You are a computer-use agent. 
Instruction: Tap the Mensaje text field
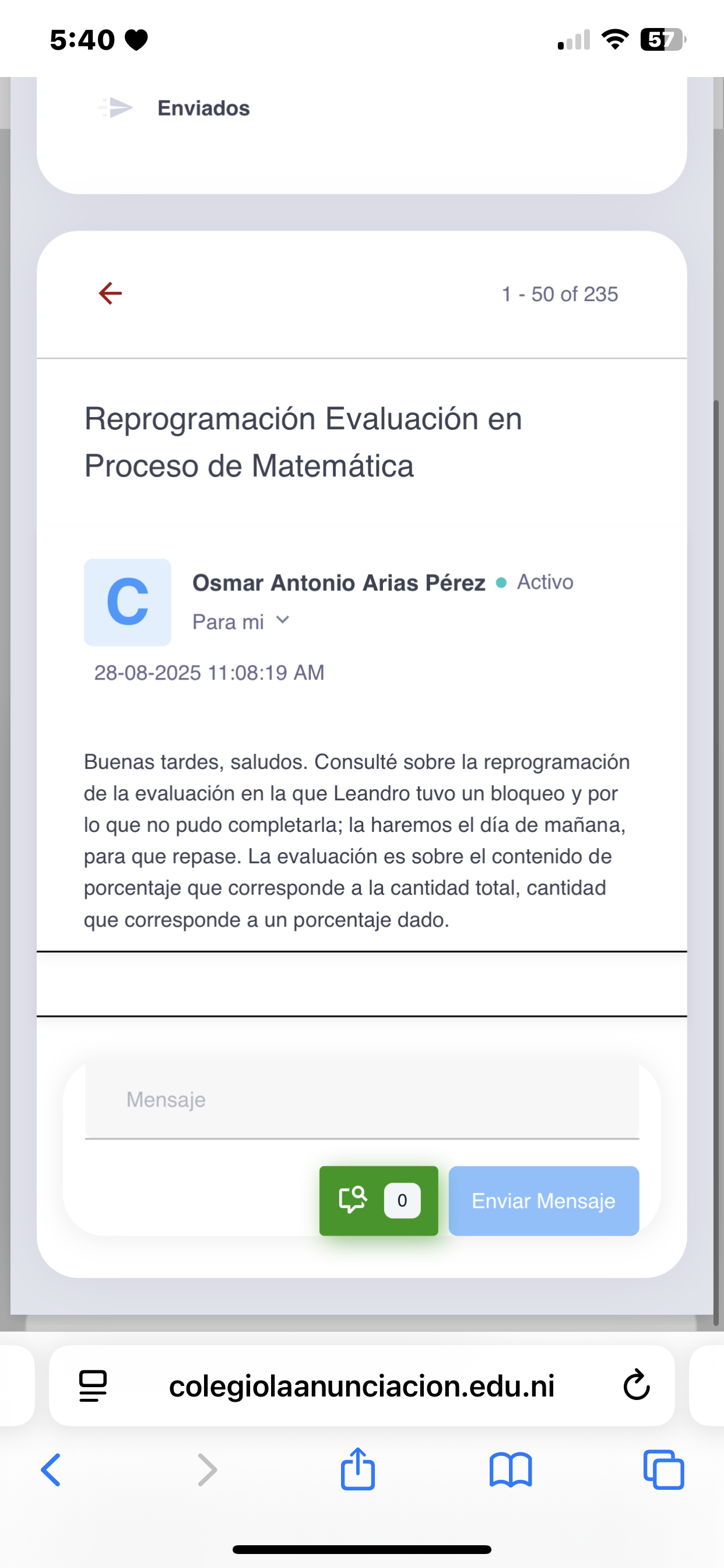(361, 1100)
